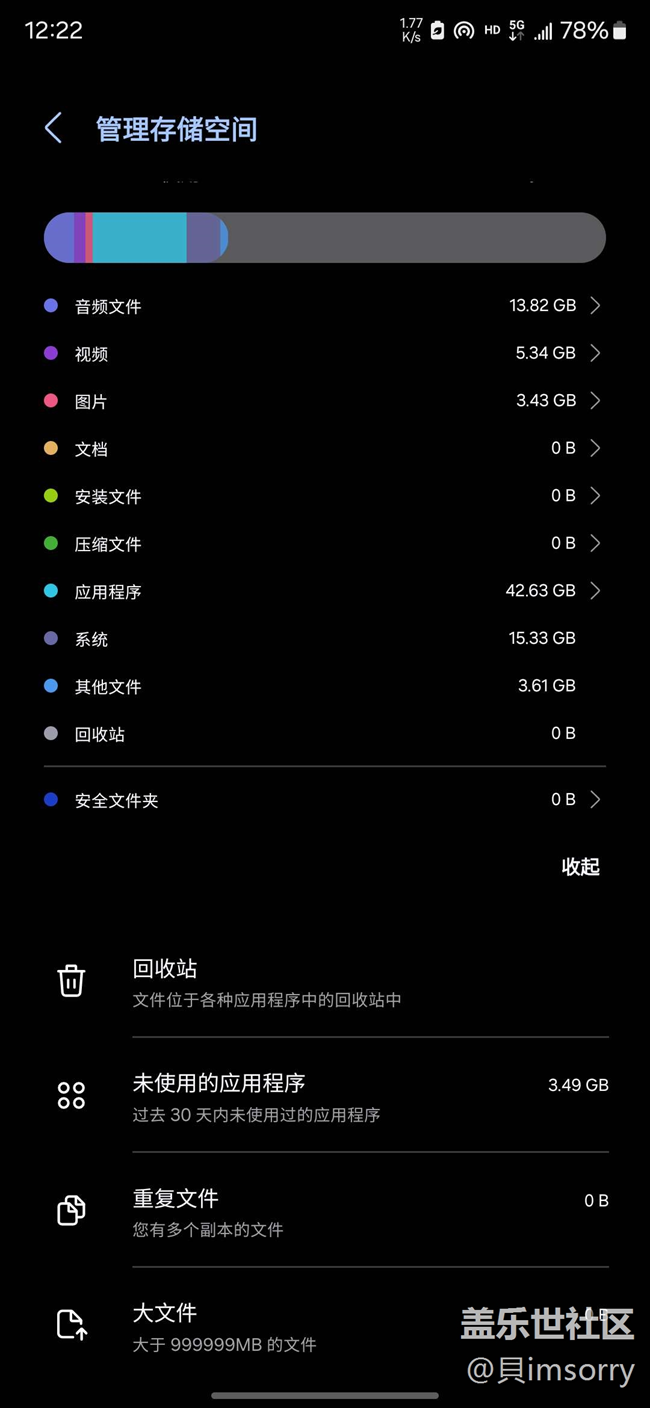Image resolution: width=650 pixels, height=1408 pixels.
Task: Open 未使用的应用程序
Action: click(325, 1096)
